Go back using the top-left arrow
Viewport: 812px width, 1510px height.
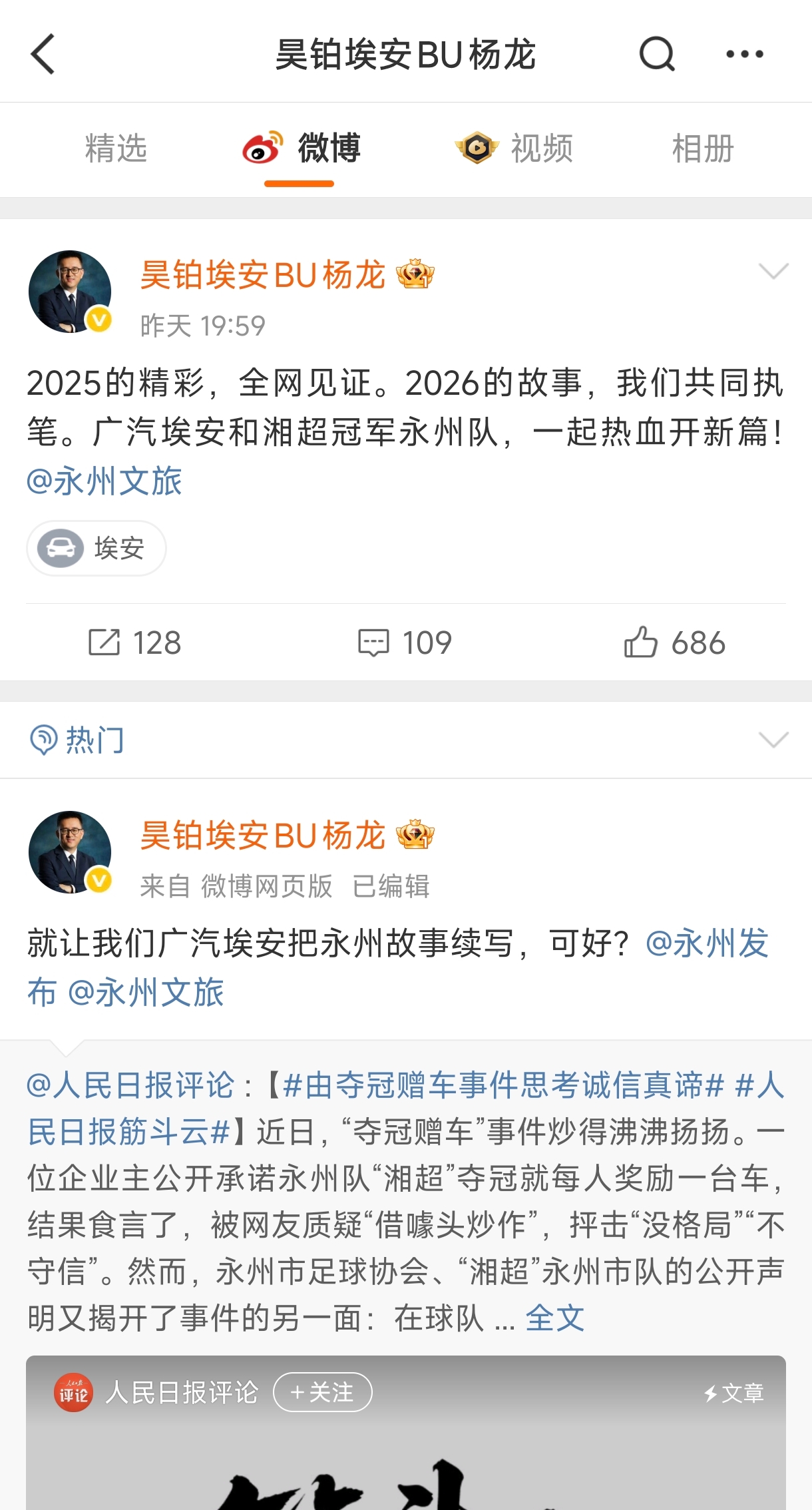(43, 54)
